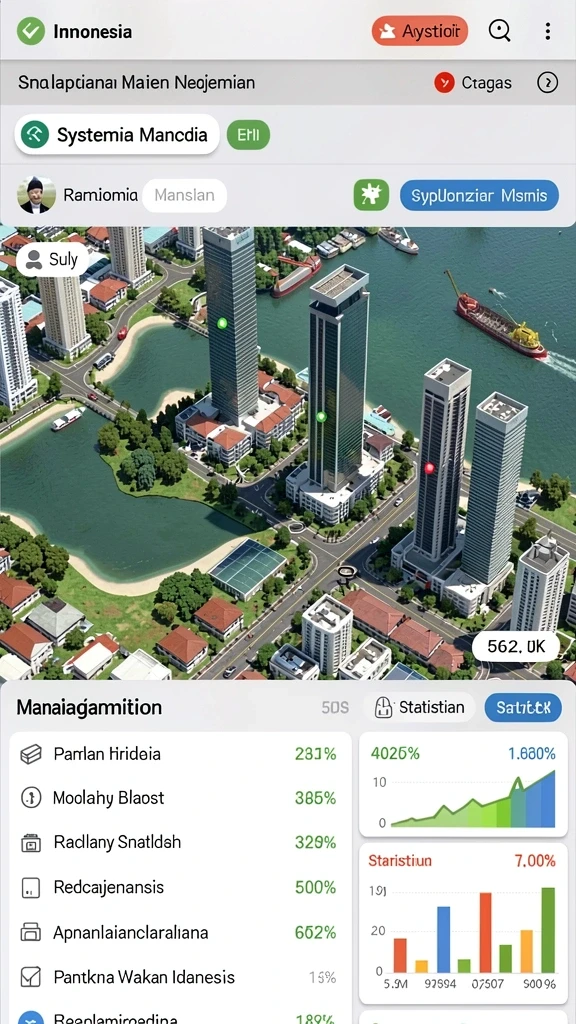Tap the blue SypUonziar Msmis button
Screen dimensions: 576x1024
pos(479,195)
